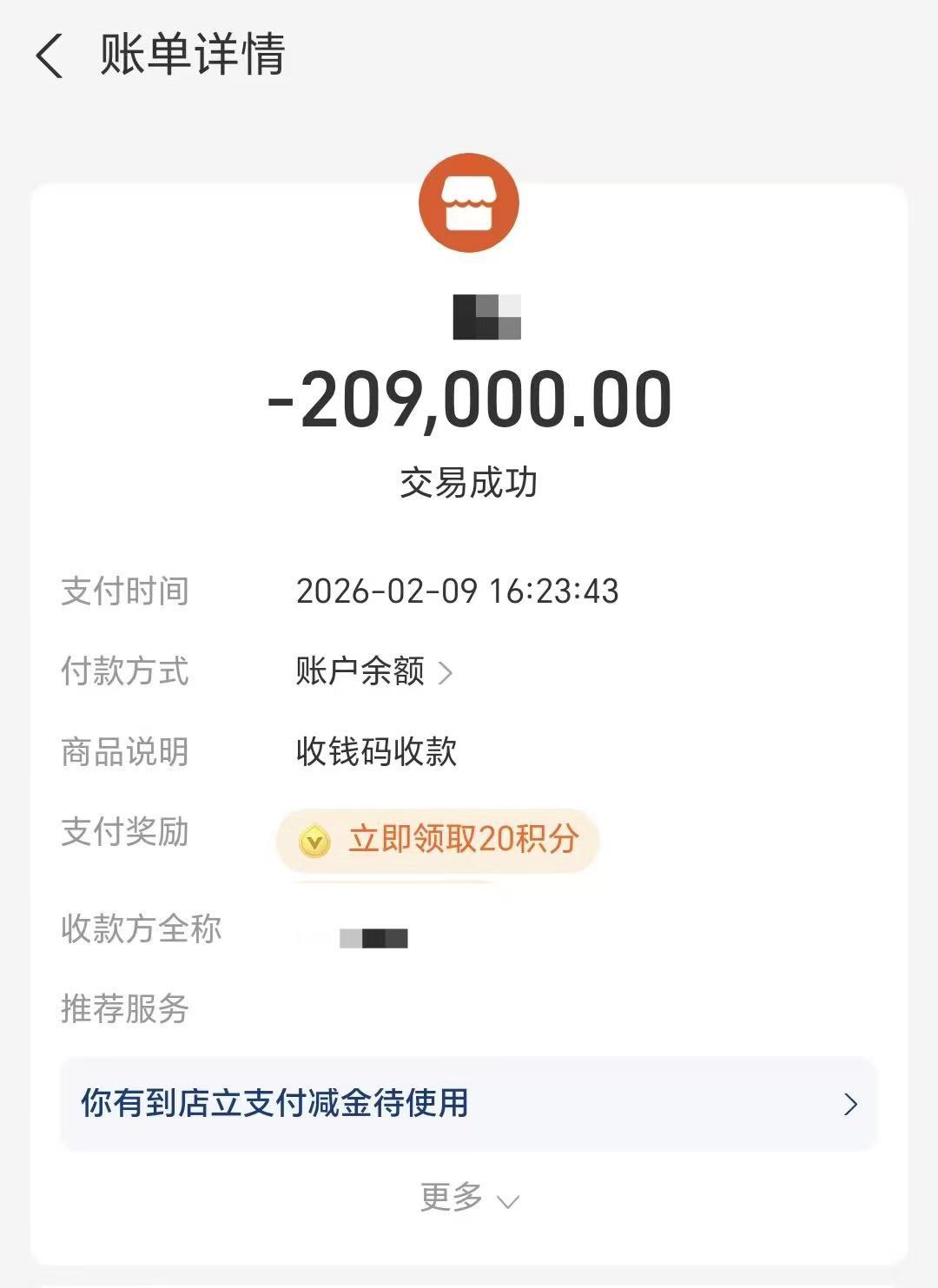Open 账户余额 payment method details

click(374, 671)
